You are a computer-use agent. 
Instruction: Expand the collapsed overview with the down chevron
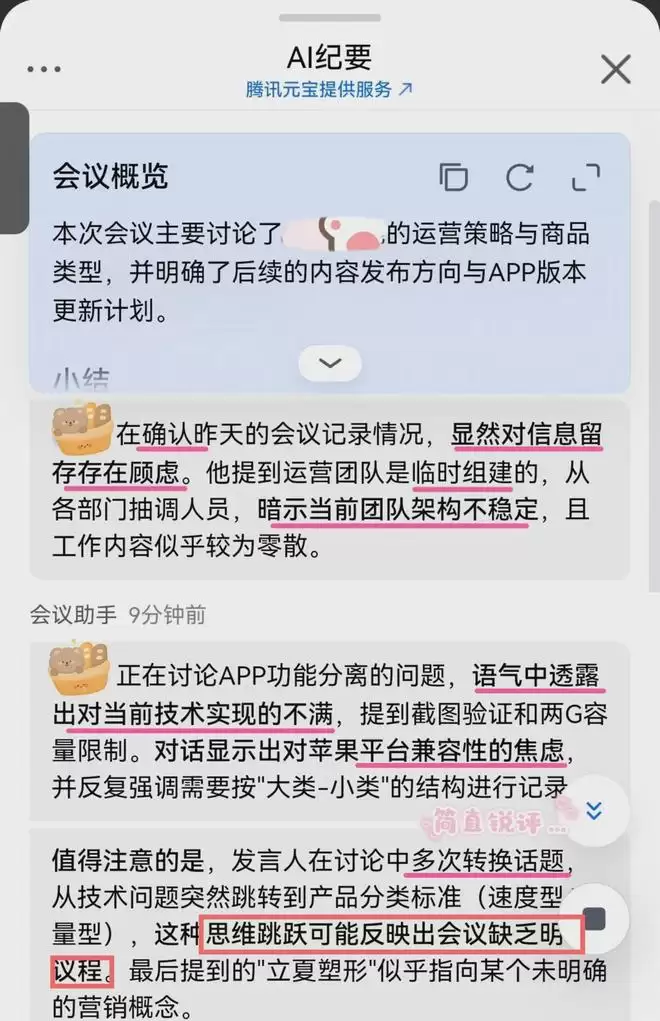point(330,362)
